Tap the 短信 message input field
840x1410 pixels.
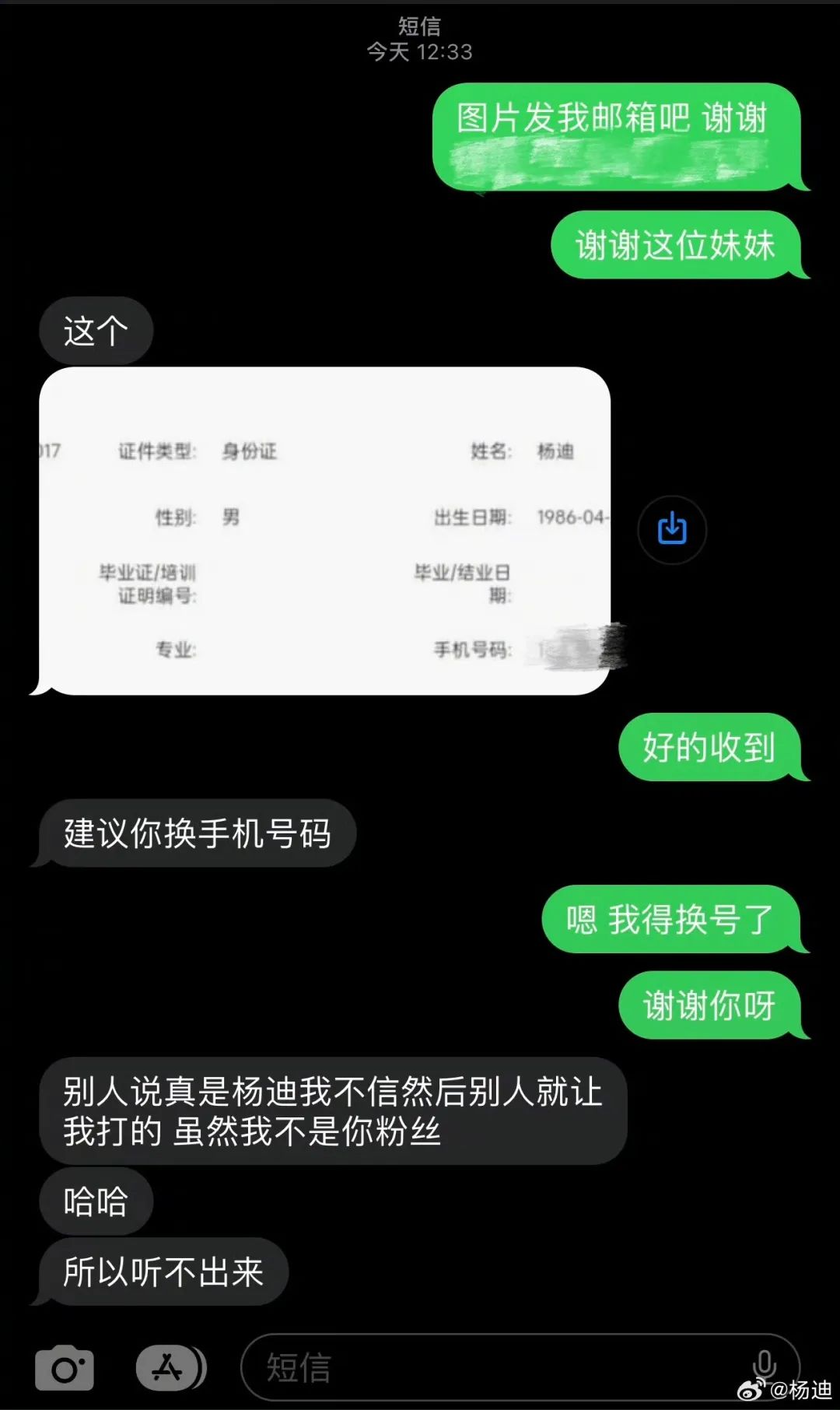[498, 1367]
